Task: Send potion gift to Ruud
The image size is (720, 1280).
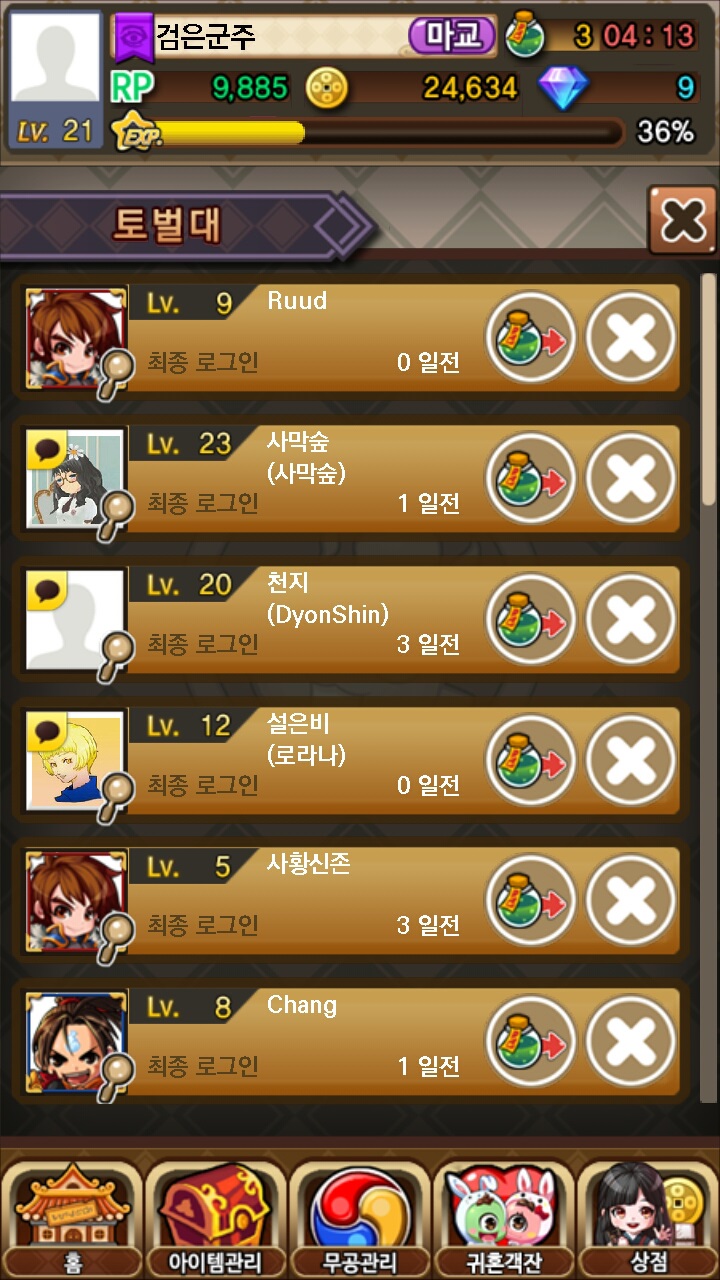Action: point(531,338)
